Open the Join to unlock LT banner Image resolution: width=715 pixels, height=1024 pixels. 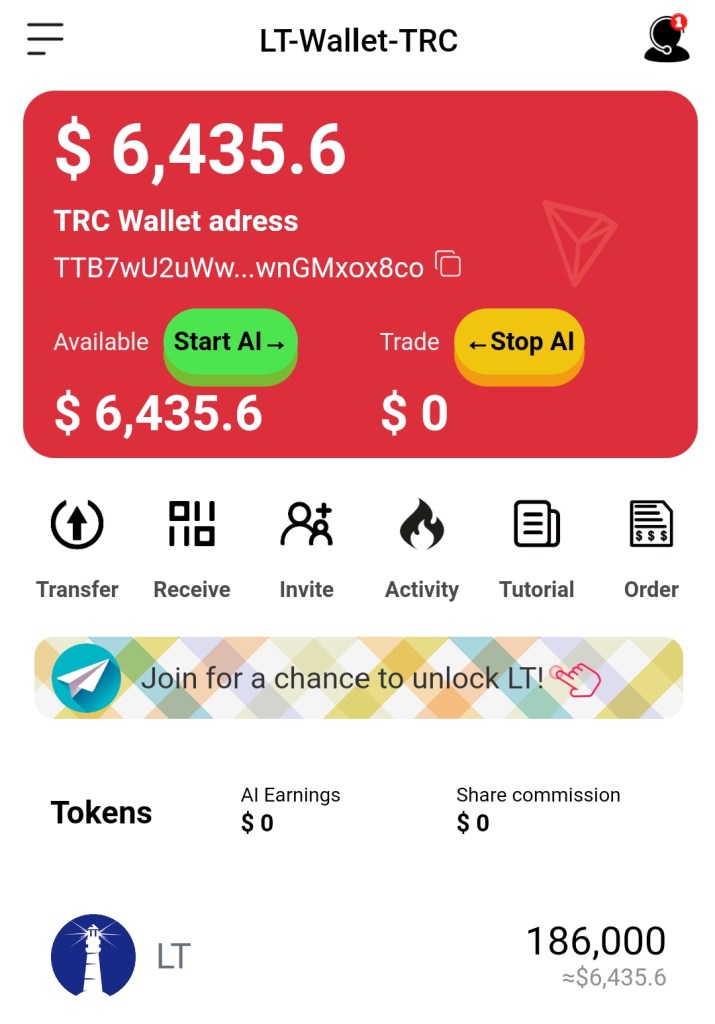(358, 678)
